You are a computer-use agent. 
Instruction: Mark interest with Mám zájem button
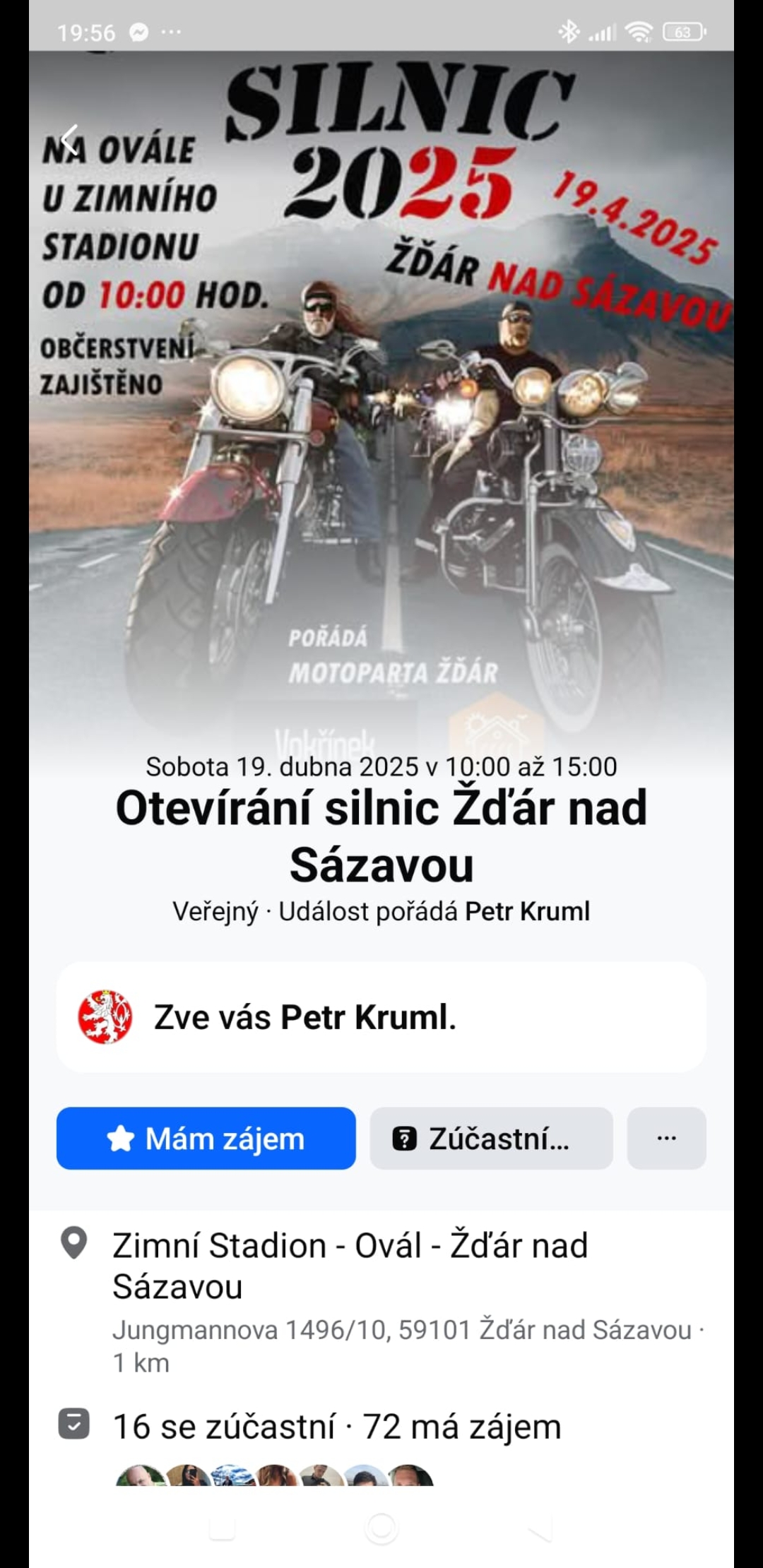click(x=206, y=1138)
